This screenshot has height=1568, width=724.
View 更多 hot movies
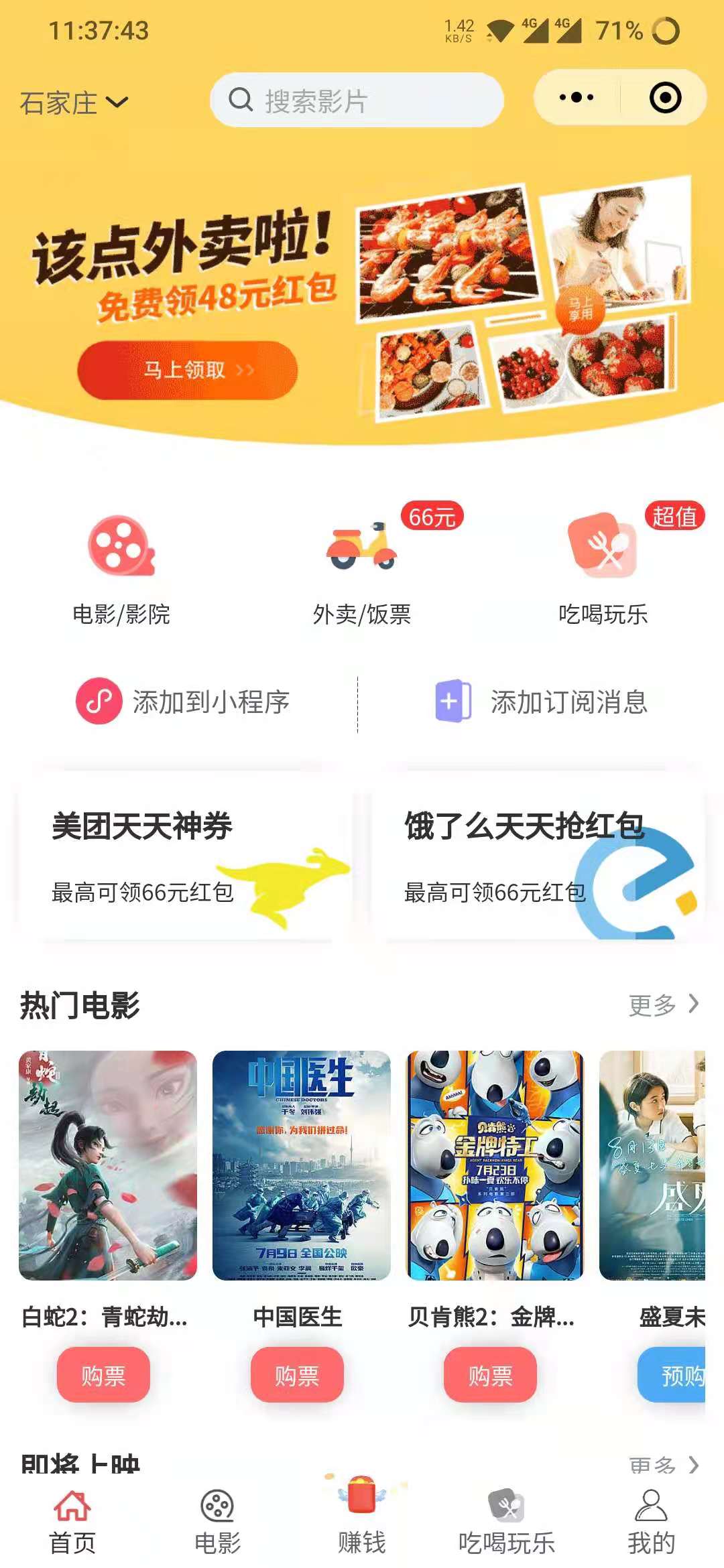(663, 1004)
